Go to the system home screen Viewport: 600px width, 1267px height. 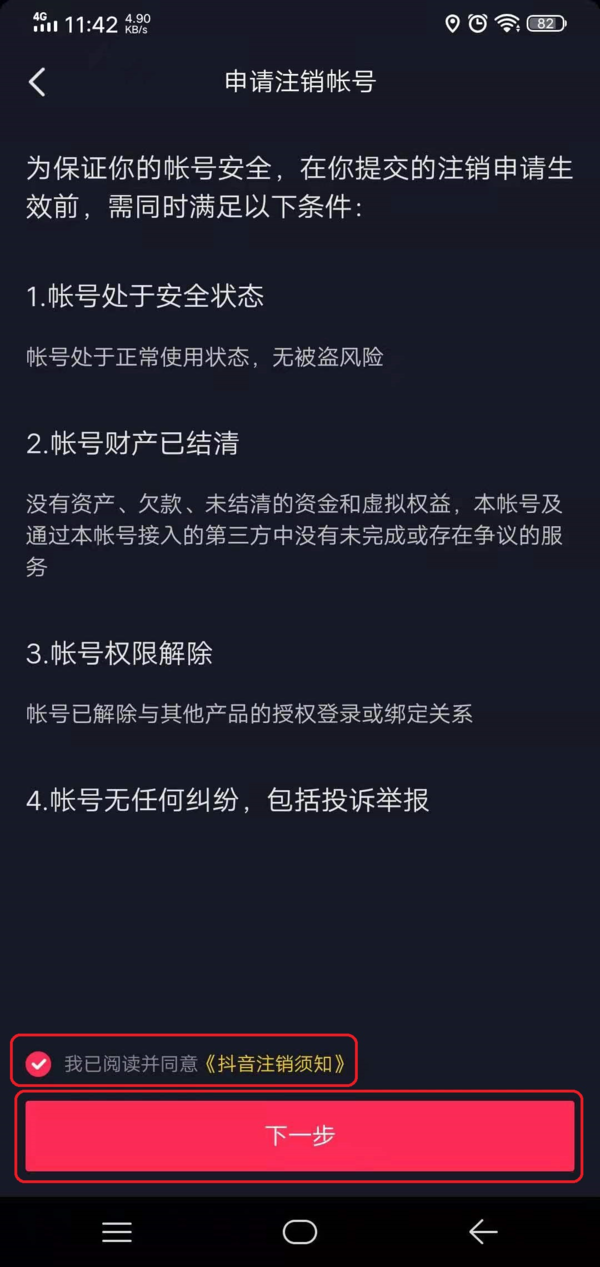(300, 1232)
